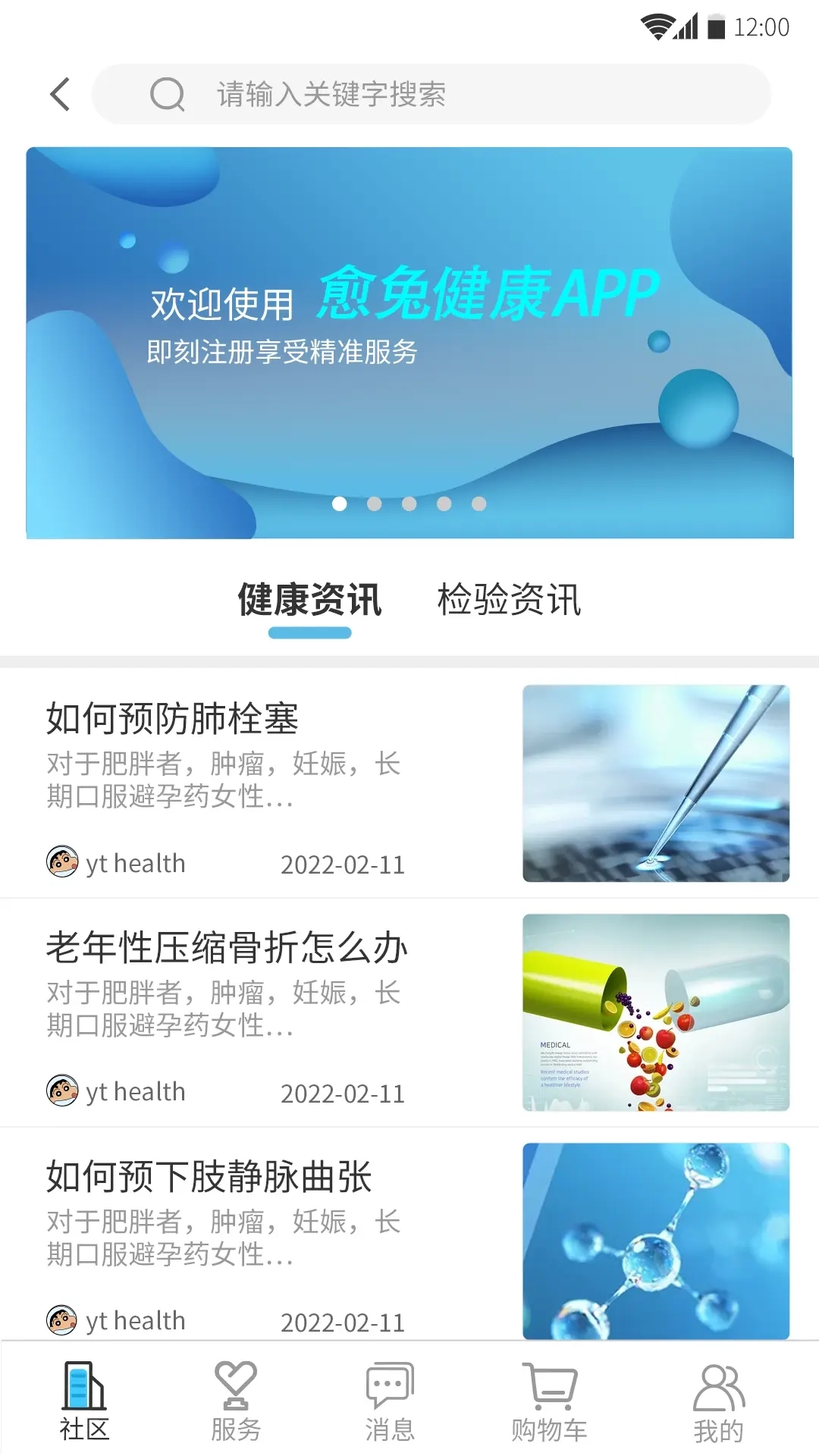Tap the back arrow at top left
This screenshot has height=1456, width=819.
[x=59, y=94]
